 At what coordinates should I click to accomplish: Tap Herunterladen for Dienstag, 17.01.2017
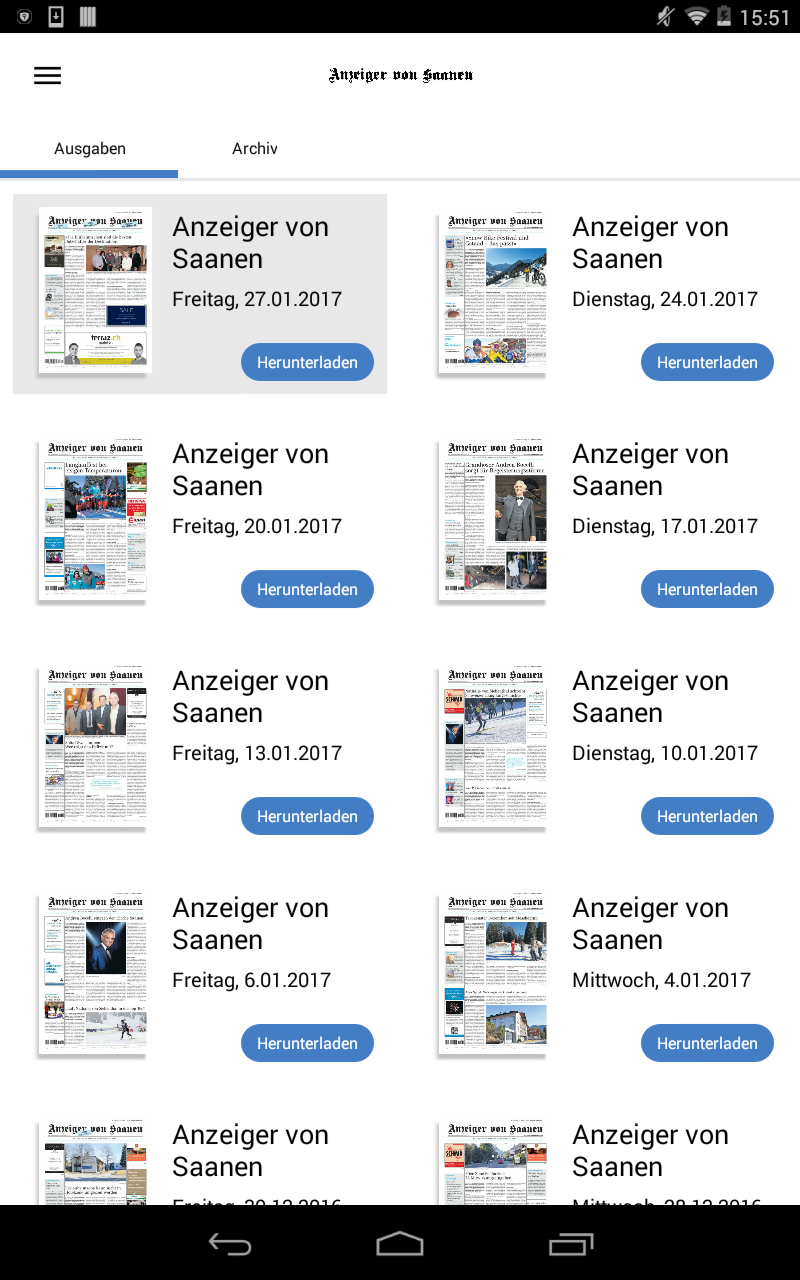707,589
